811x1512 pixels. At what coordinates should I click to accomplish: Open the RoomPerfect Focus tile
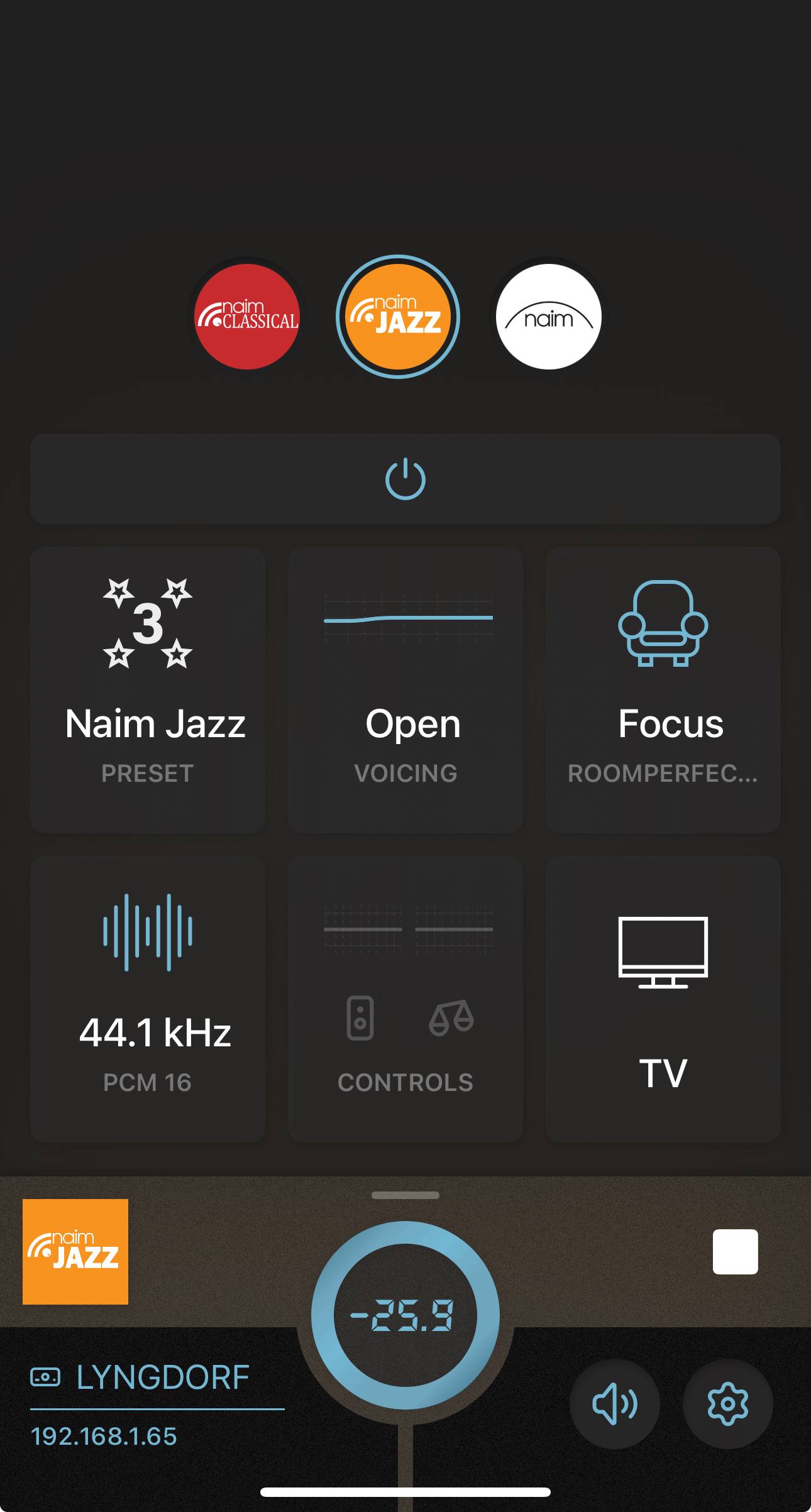click(x=663, y=689)
